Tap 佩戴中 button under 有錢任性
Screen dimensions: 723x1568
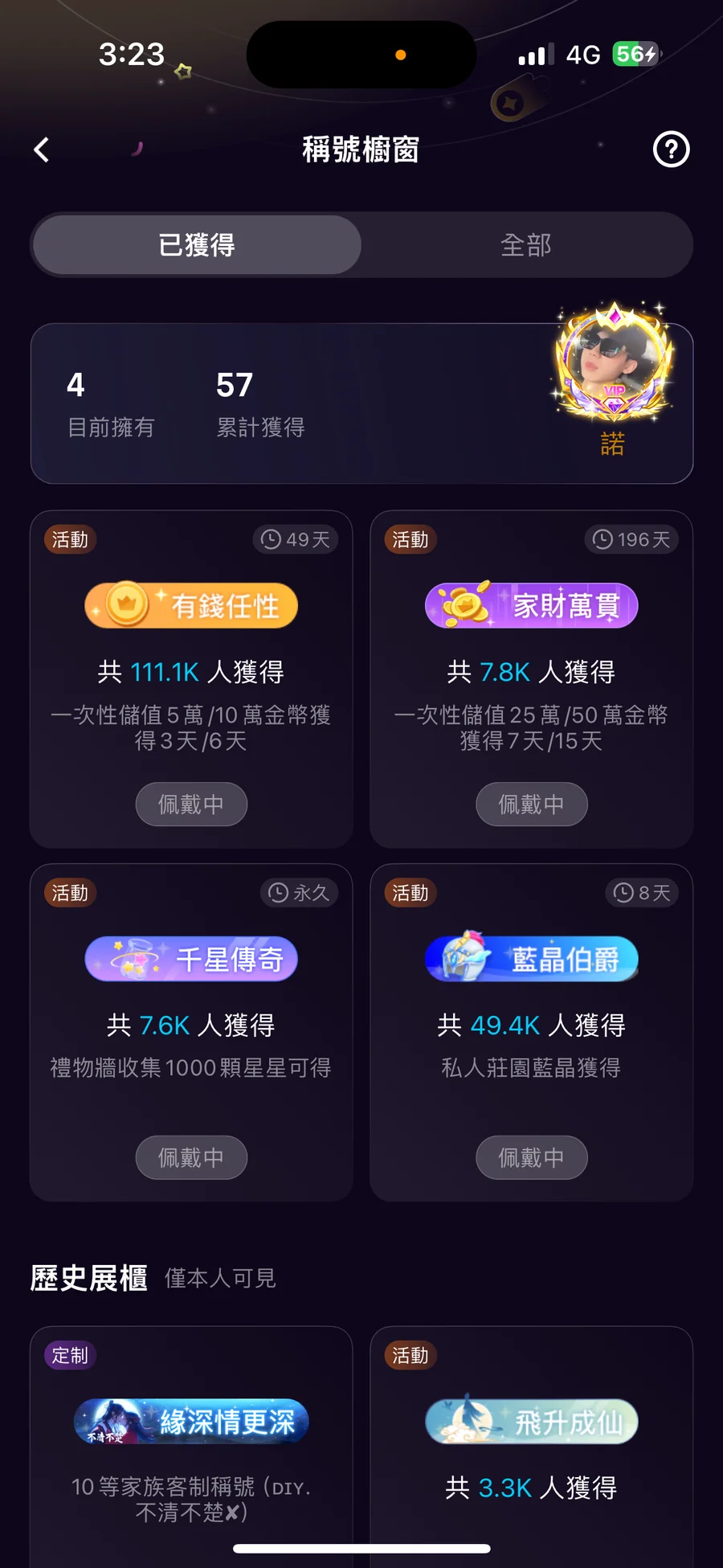191,804
